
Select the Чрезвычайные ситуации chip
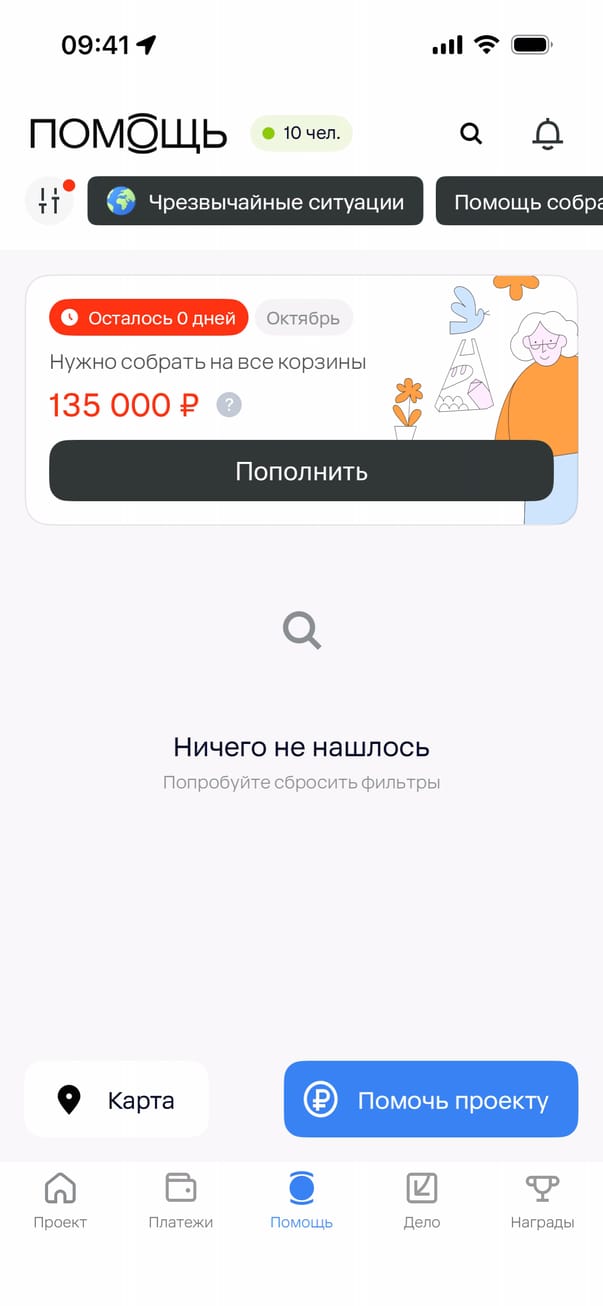[x=255, y=201]
